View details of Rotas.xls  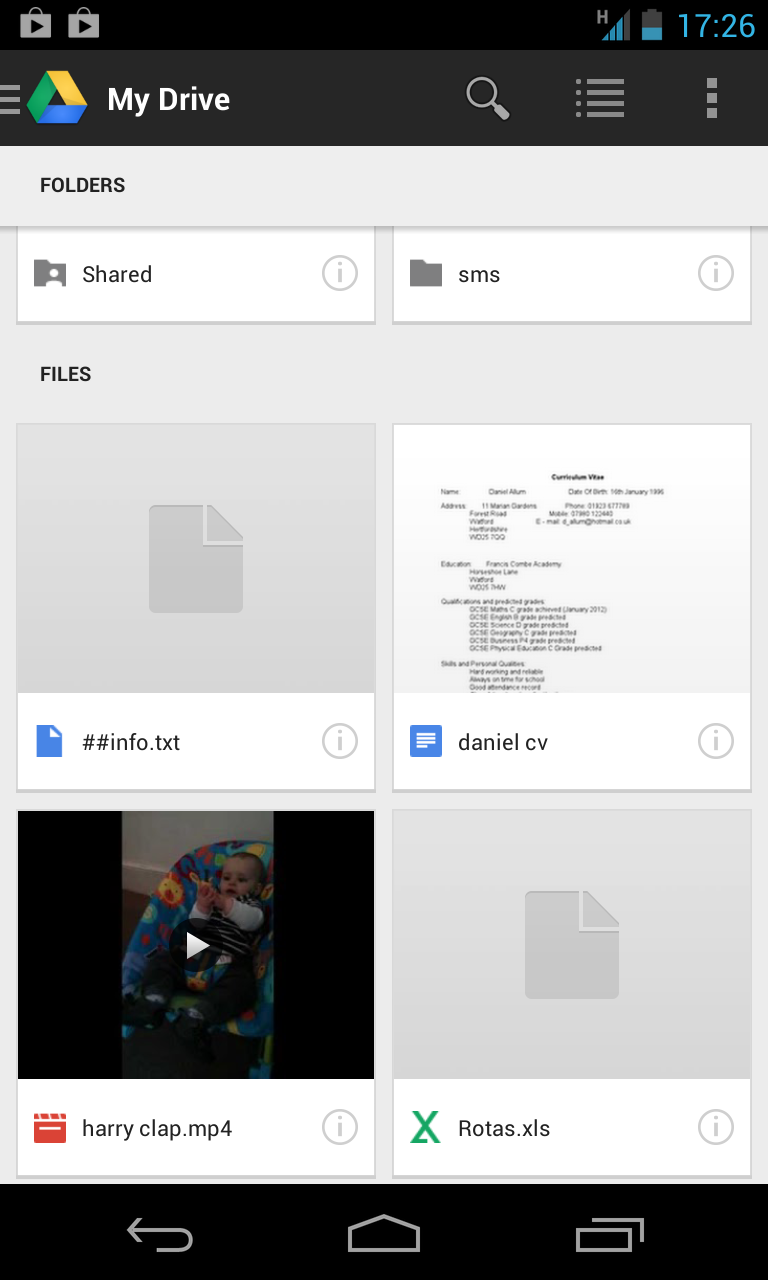[x=716, y=1128]
